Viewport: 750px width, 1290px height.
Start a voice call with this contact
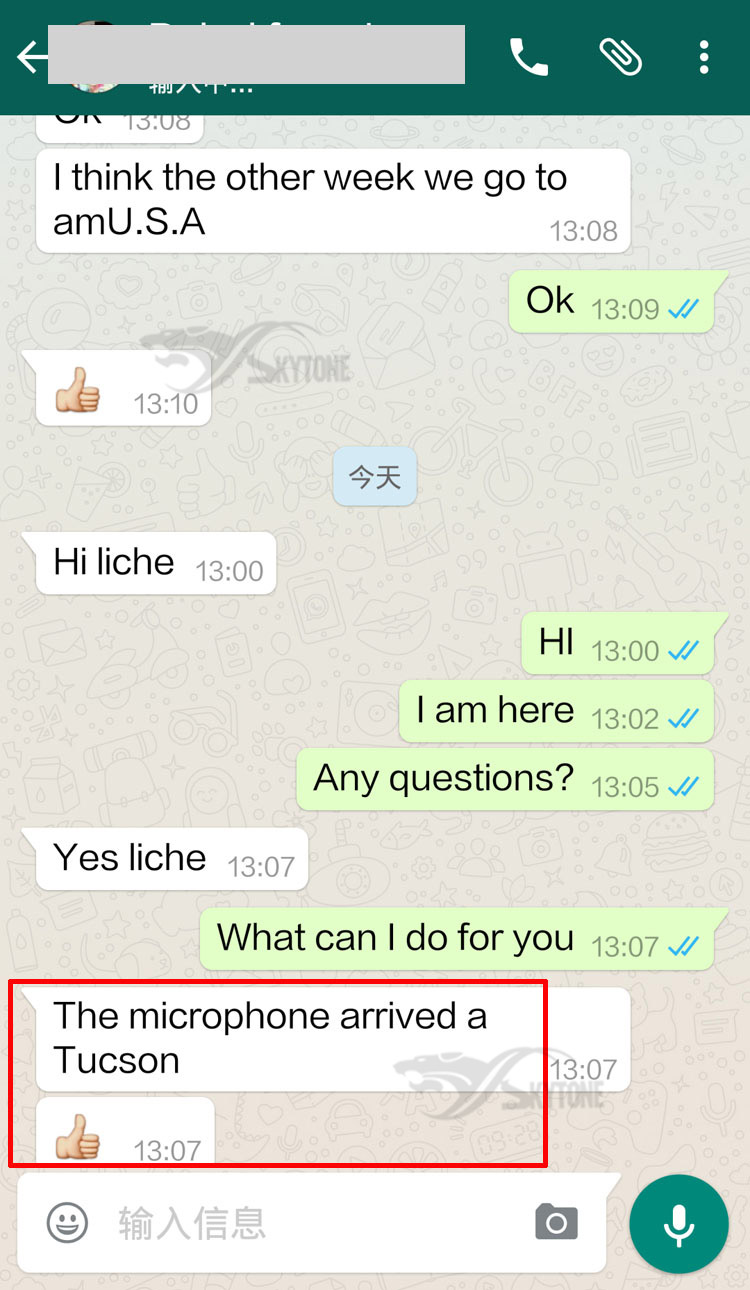(529, 57)
